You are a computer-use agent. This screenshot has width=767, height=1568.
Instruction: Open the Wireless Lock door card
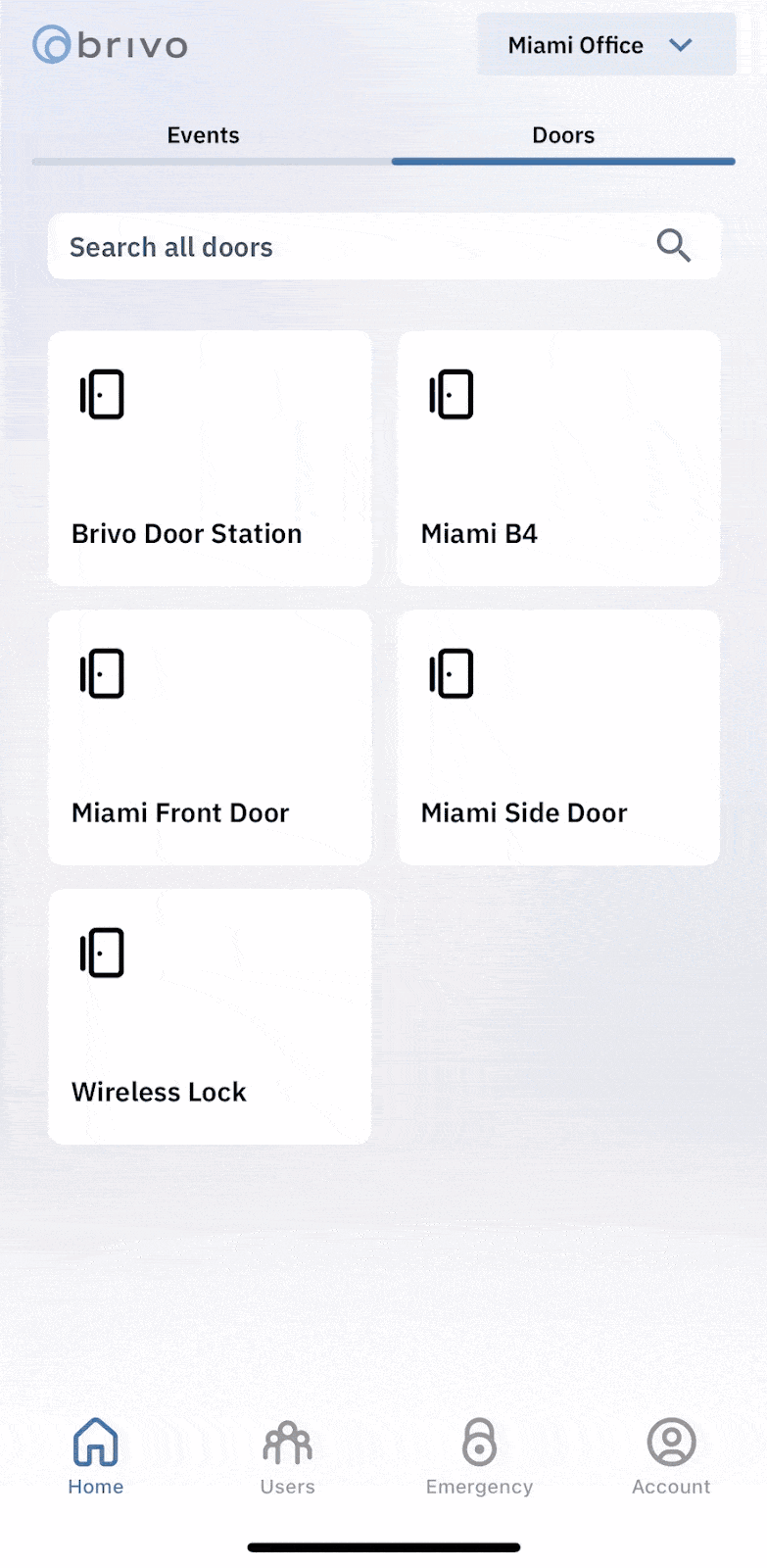209,1015
